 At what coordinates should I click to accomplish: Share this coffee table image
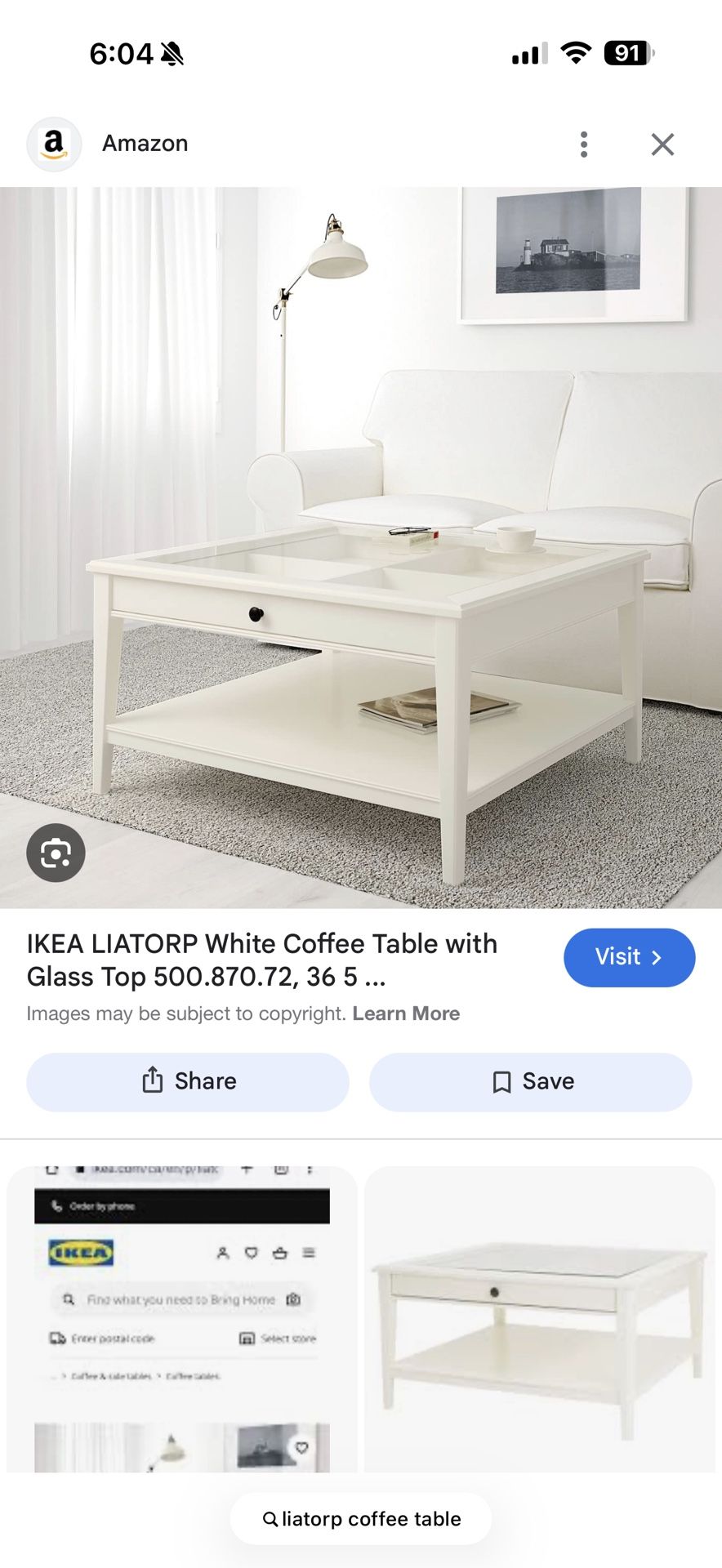point(188,1081)
